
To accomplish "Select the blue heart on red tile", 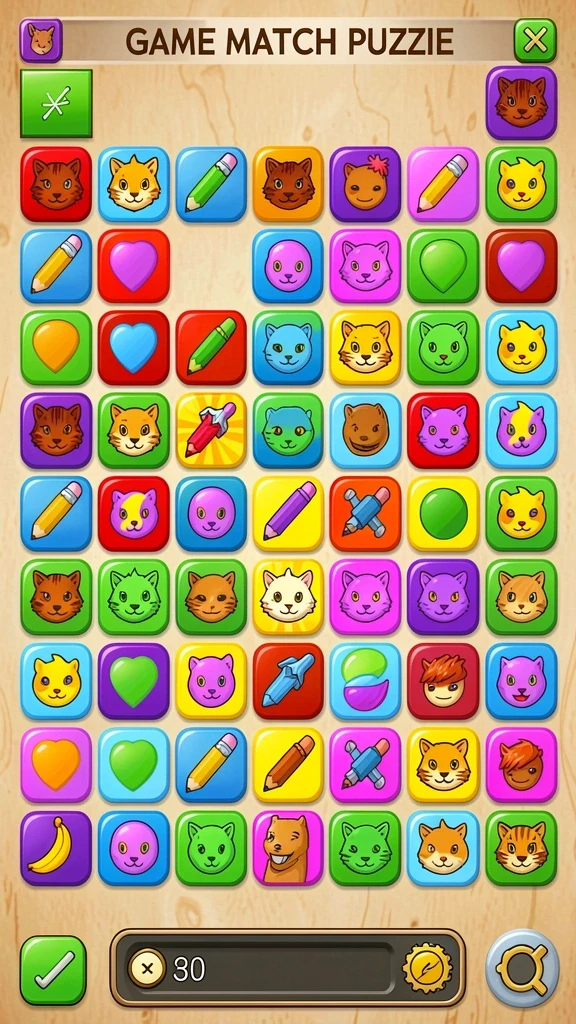I will coord(134,347).
